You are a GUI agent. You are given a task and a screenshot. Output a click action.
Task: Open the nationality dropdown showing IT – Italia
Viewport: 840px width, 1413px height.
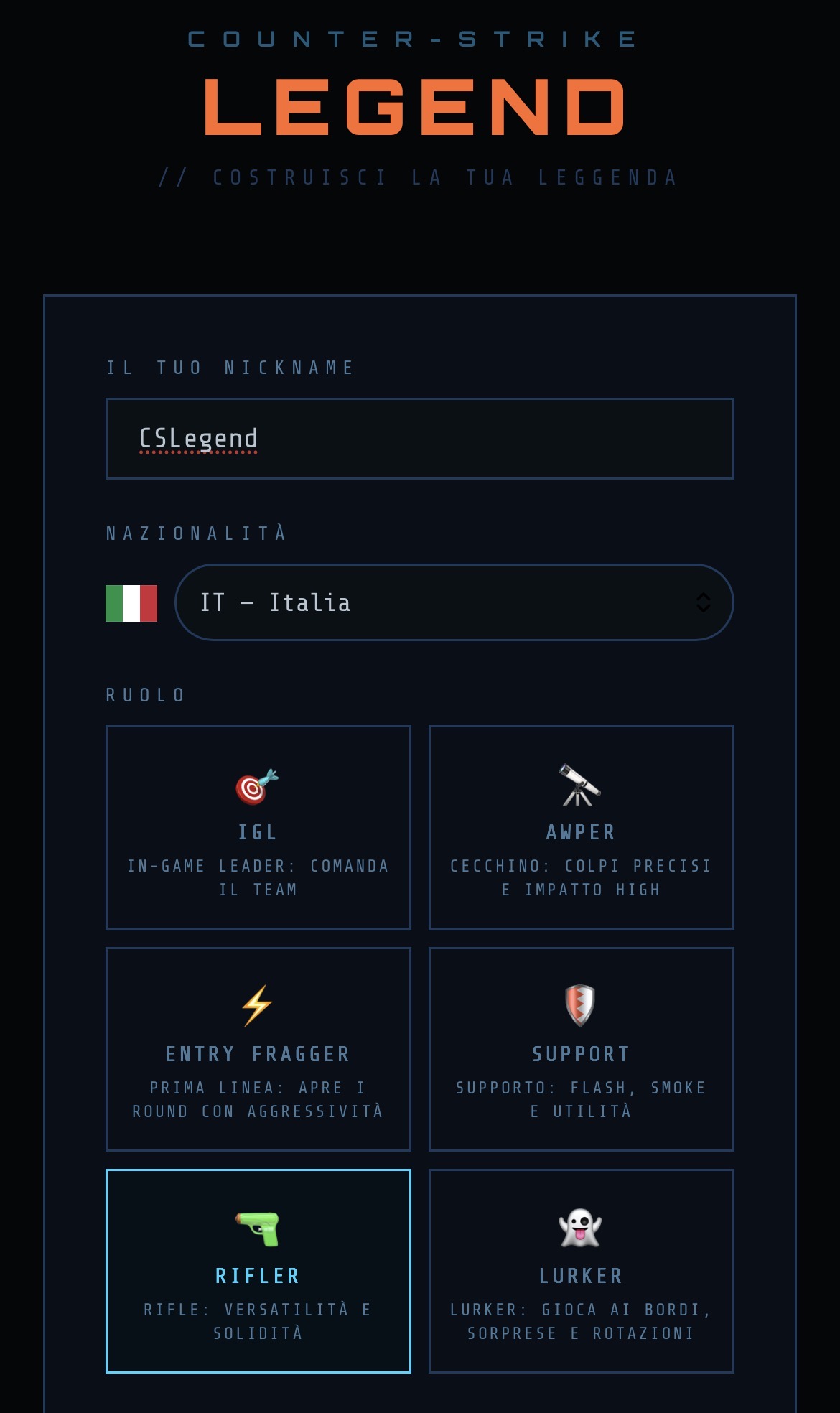tap(454, 602)
